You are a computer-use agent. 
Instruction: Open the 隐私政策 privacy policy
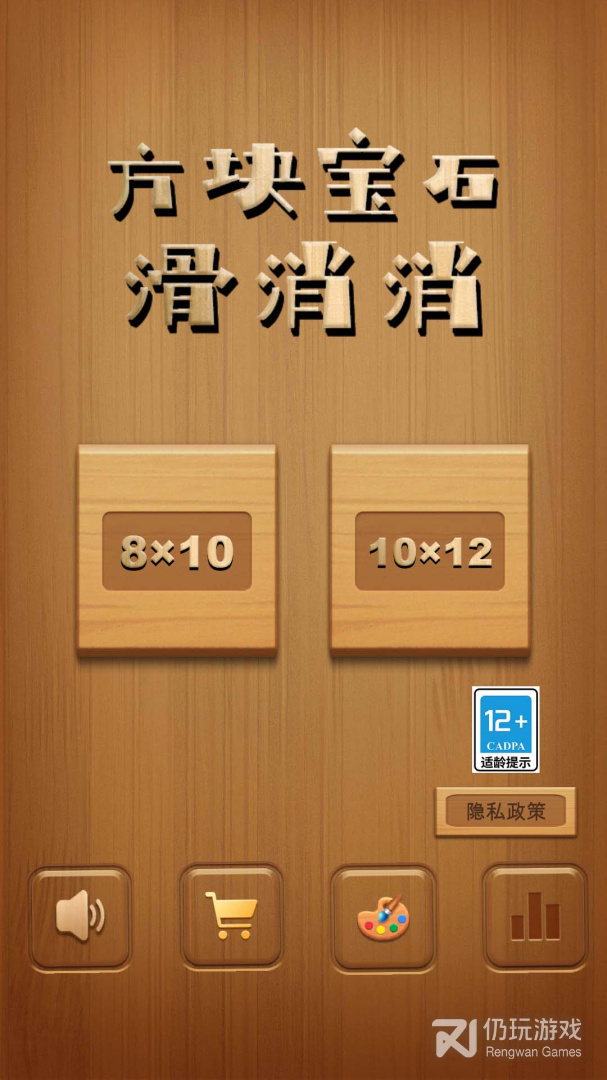click(506, 811)
